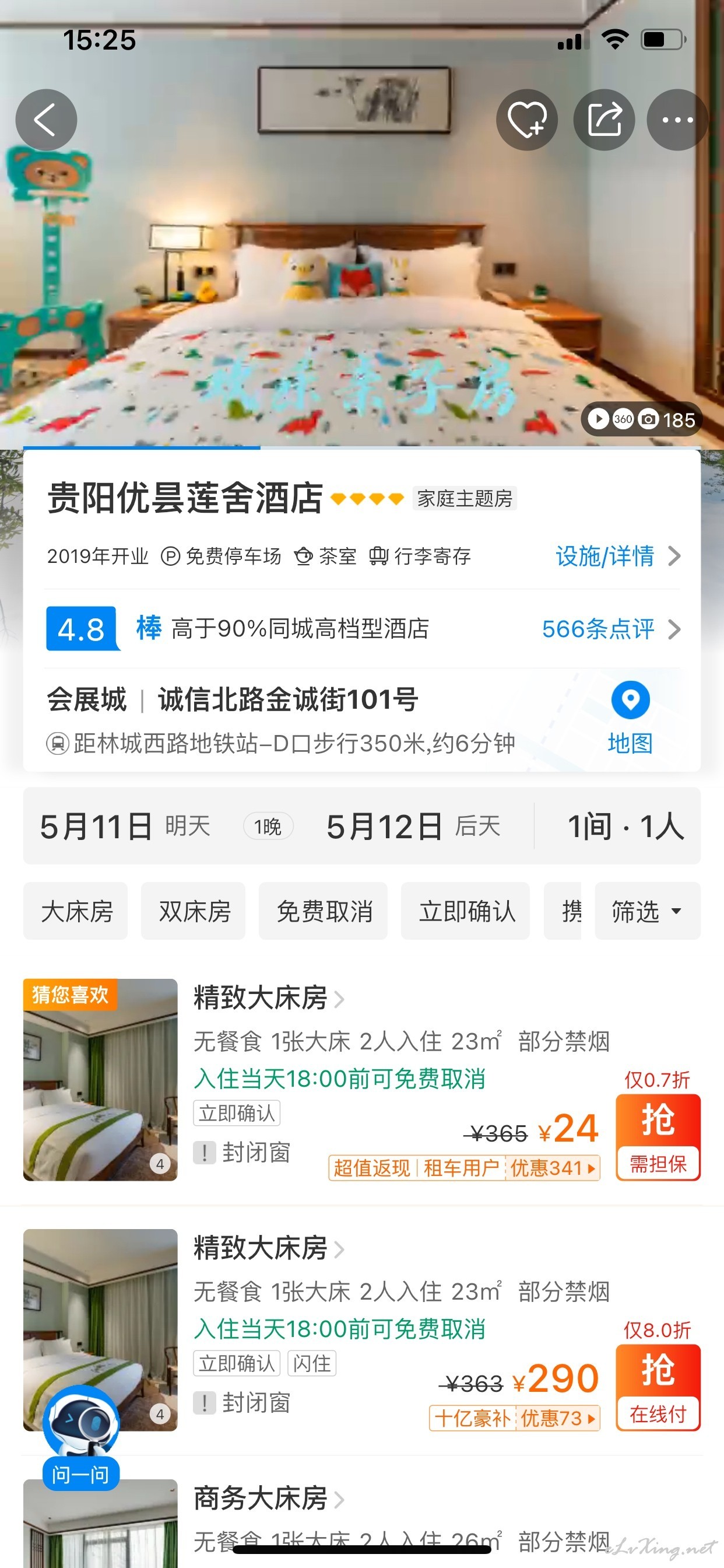Select the 大床房 filter chip
The image size is (724, 1568).
(x=76, y=911)
